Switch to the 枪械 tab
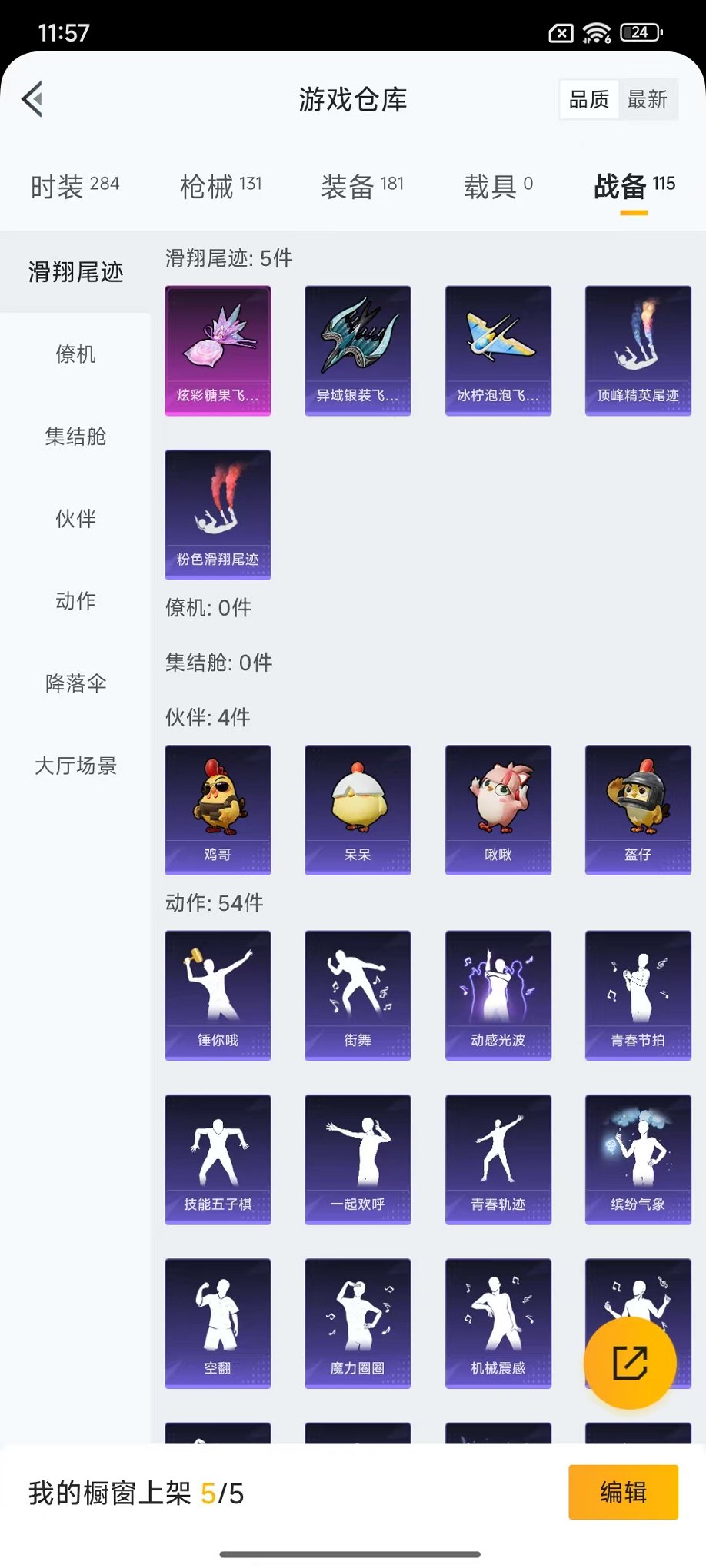 pyautogui.click(x=221, y=186)
